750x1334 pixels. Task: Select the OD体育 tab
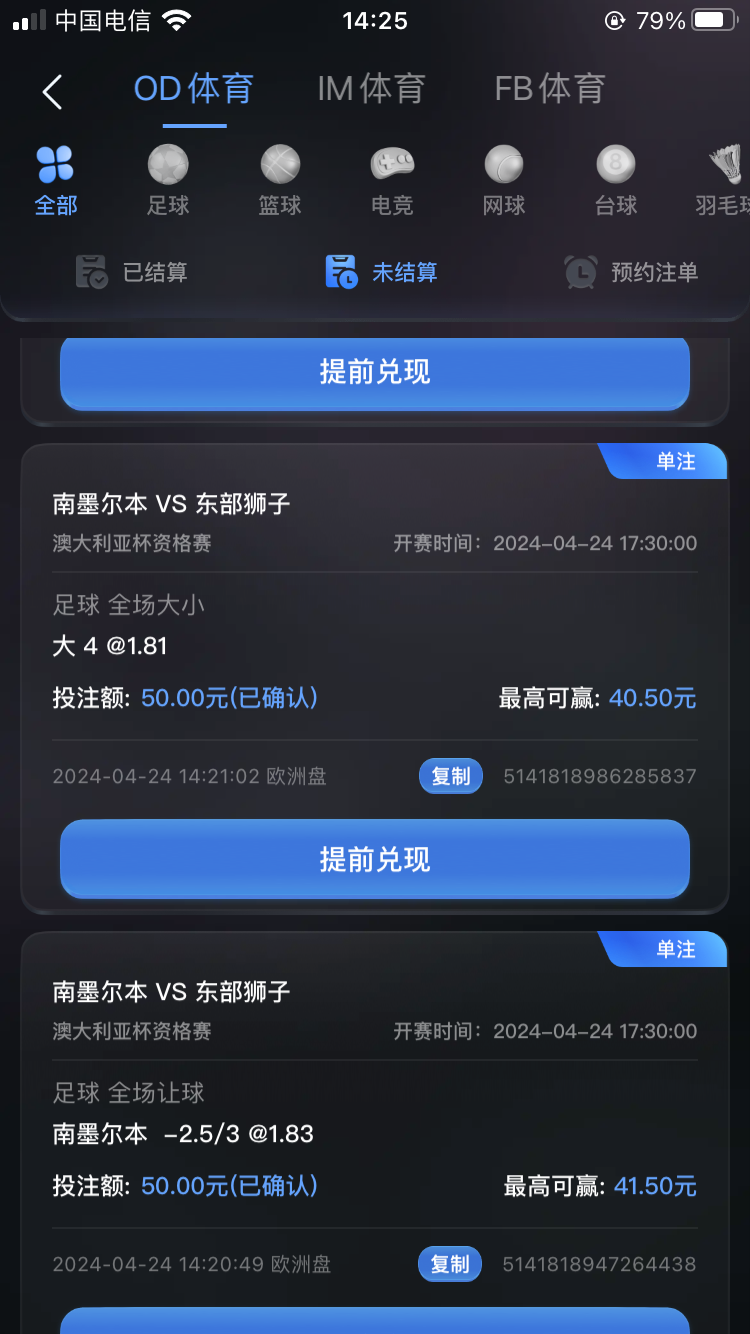click(x=194, y=89)
